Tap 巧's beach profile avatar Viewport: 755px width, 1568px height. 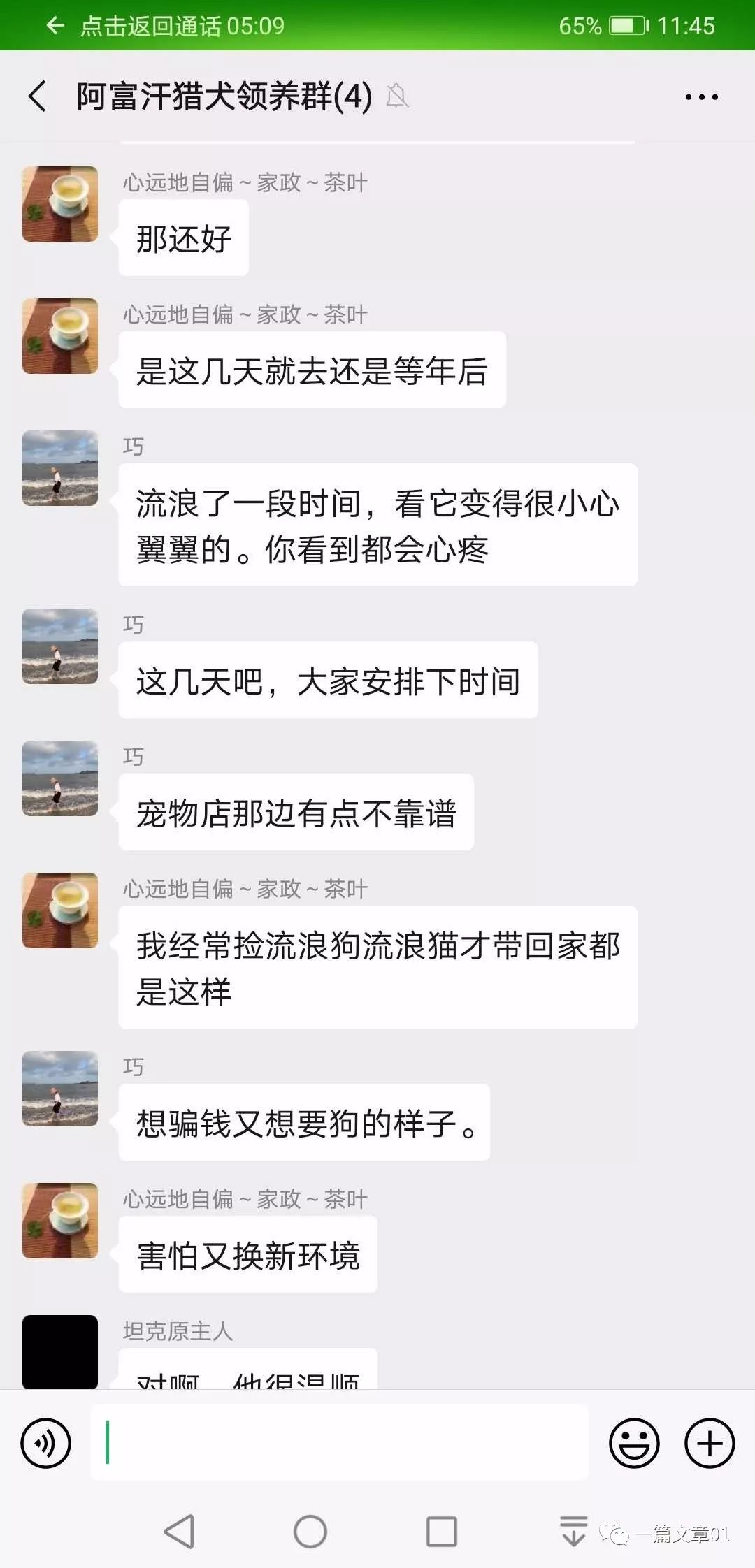tap(59, 468)
